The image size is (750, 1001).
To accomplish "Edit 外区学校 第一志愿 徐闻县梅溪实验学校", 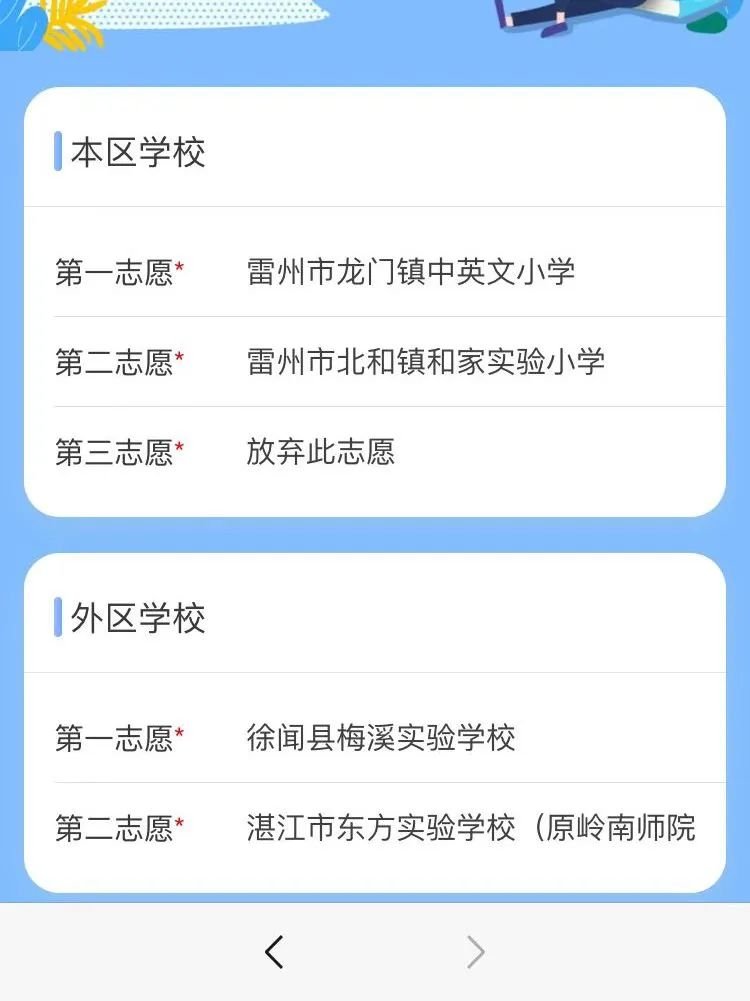I will click(x=381, y=738).
